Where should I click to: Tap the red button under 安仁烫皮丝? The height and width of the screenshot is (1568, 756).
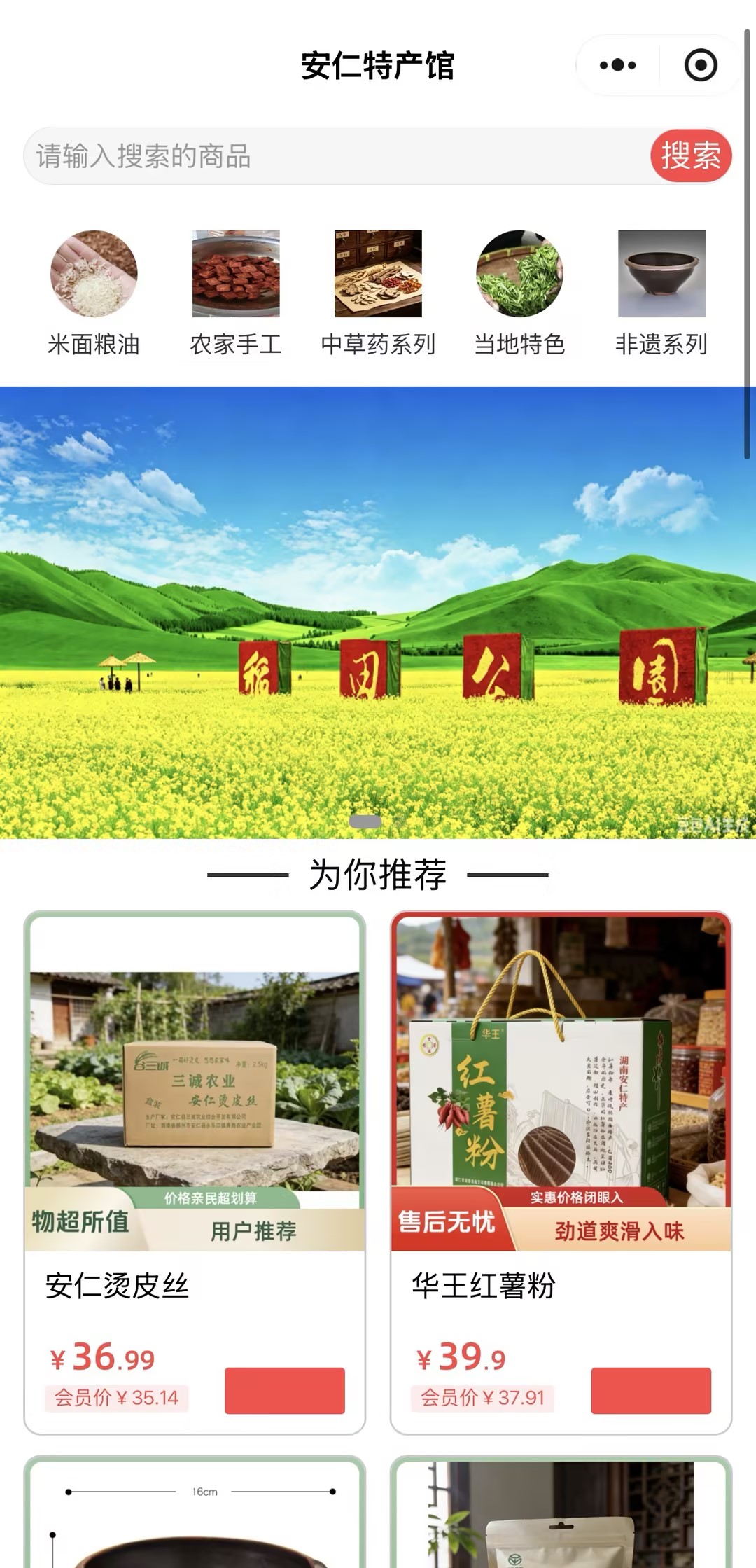[285, 1390]
